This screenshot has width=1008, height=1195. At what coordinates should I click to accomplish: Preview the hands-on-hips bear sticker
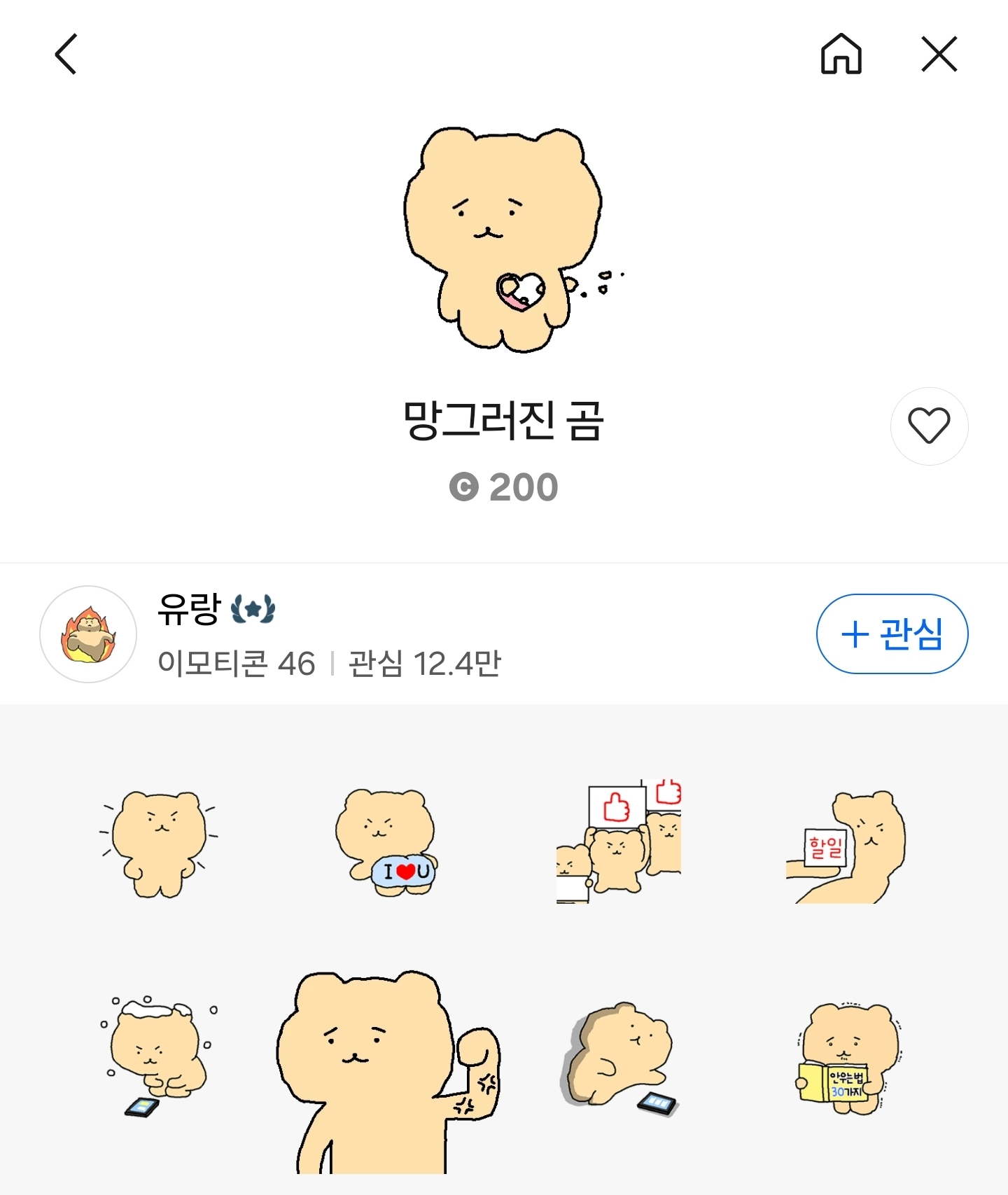coord(160,843)
